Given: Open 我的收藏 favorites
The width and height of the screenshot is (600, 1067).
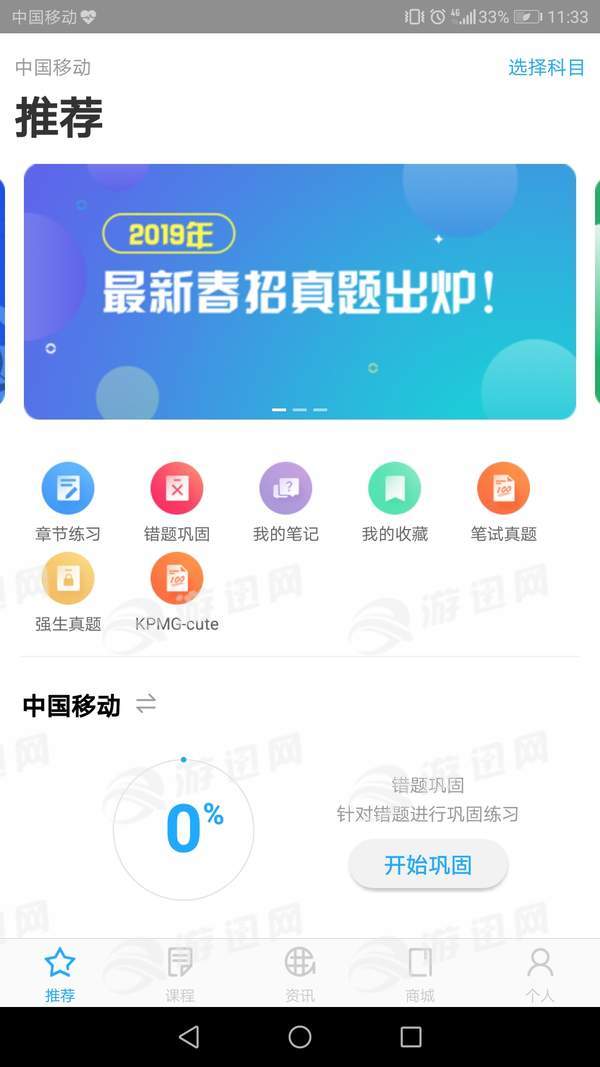Looking at the screenshot, I should [x=395, y=502].
